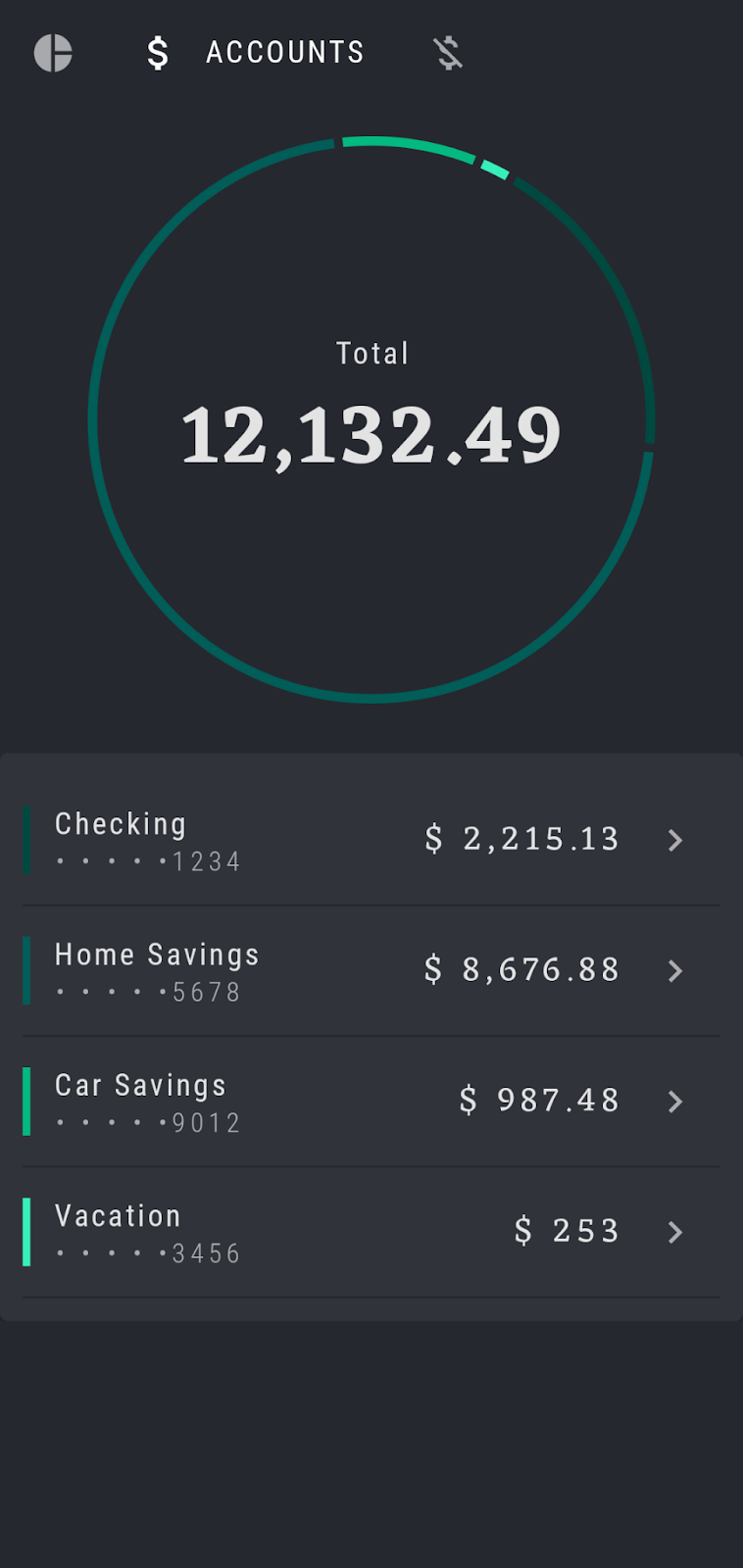
Task: Tap the Total balance in the chart center
Action: click(x=371, y=412)
